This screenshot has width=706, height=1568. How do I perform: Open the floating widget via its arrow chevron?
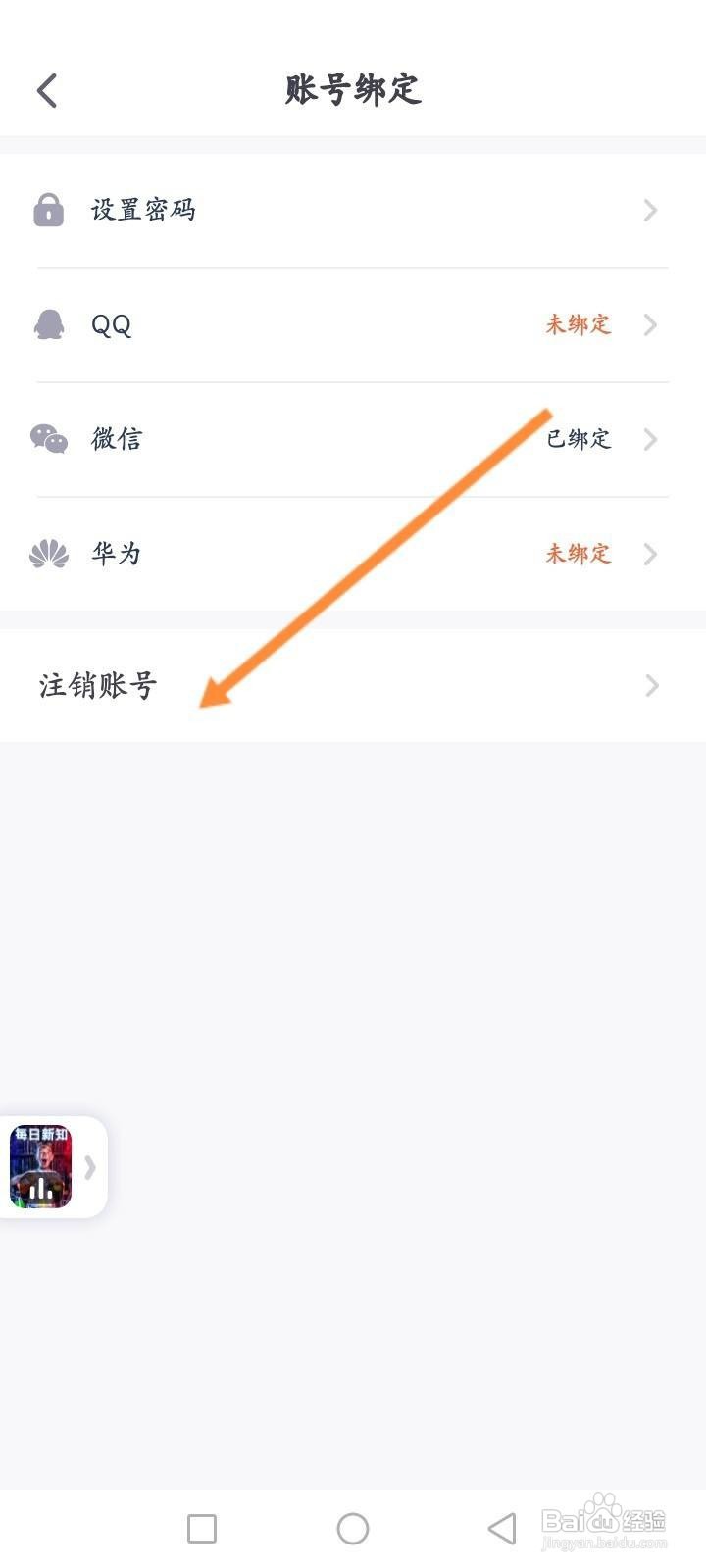point(90,1166)
